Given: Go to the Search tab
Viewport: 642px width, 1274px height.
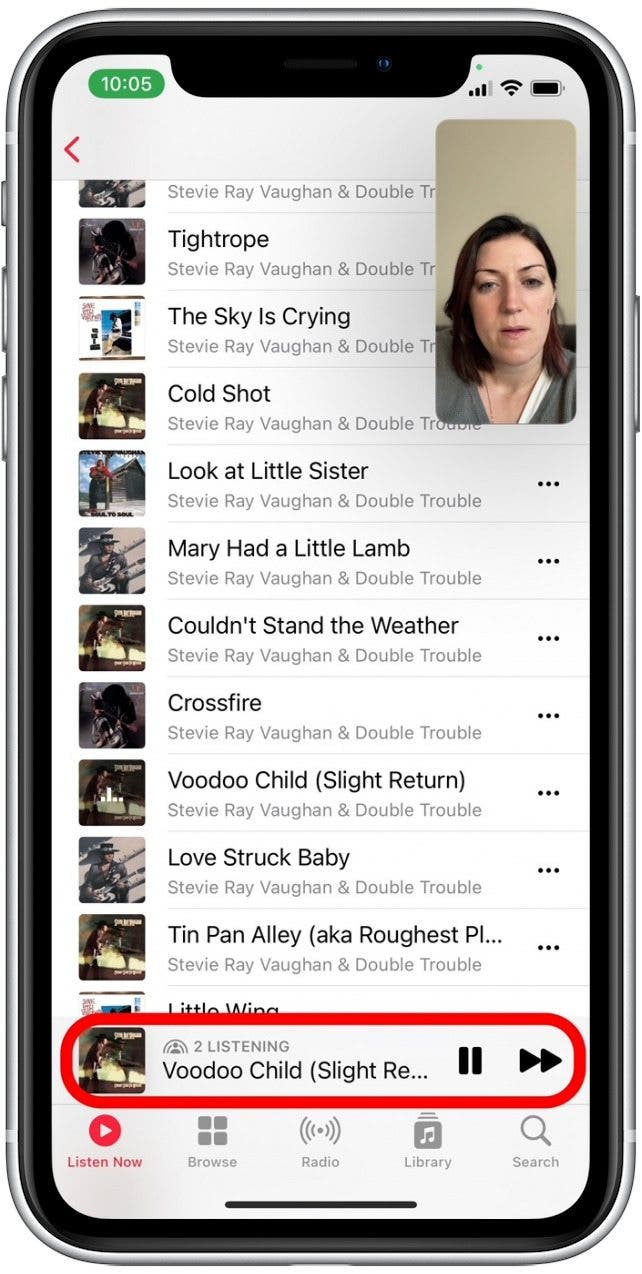Looking at the screenshot, I should (x=535, y=1142).
